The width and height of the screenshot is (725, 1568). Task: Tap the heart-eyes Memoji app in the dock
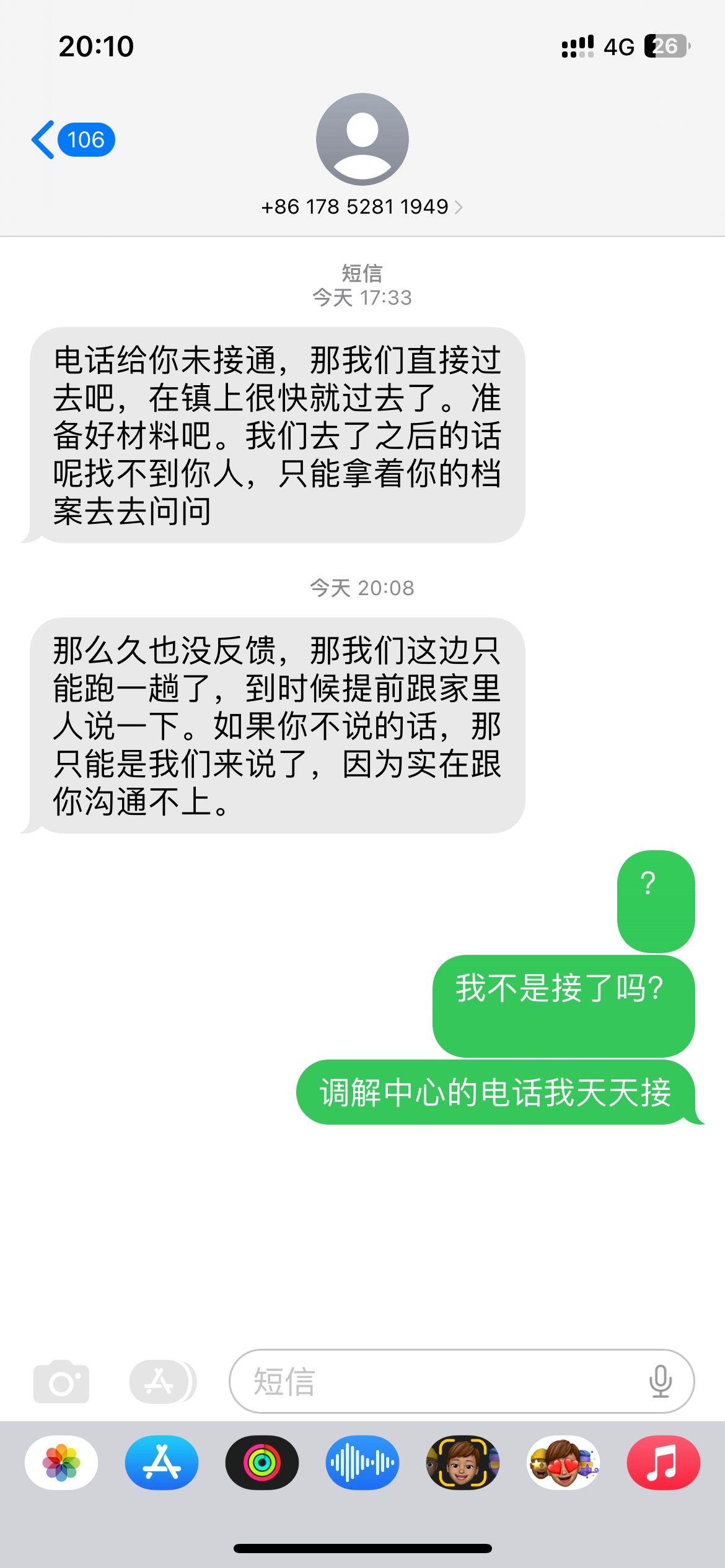tap(564, 1463)
